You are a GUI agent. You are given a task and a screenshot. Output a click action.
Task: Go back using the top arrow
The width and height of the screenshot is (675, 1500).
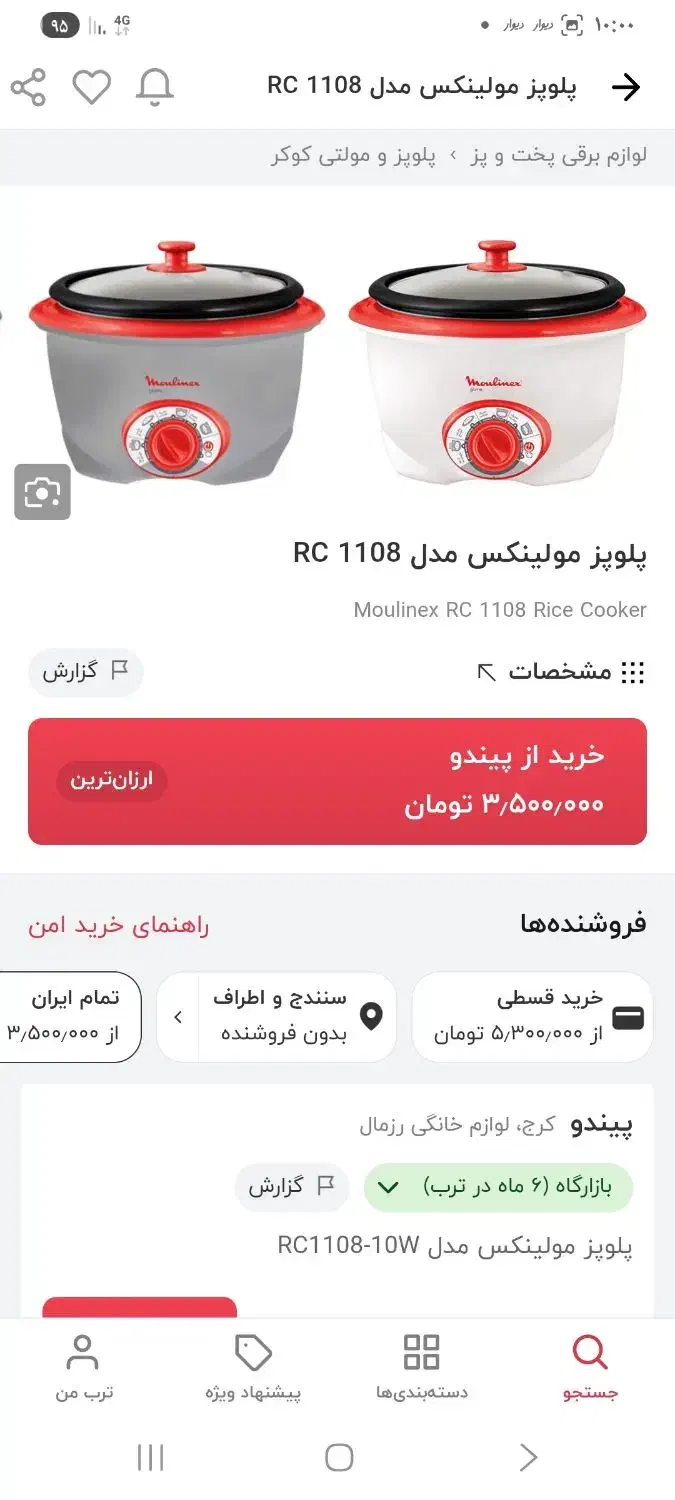pos(626,88)
